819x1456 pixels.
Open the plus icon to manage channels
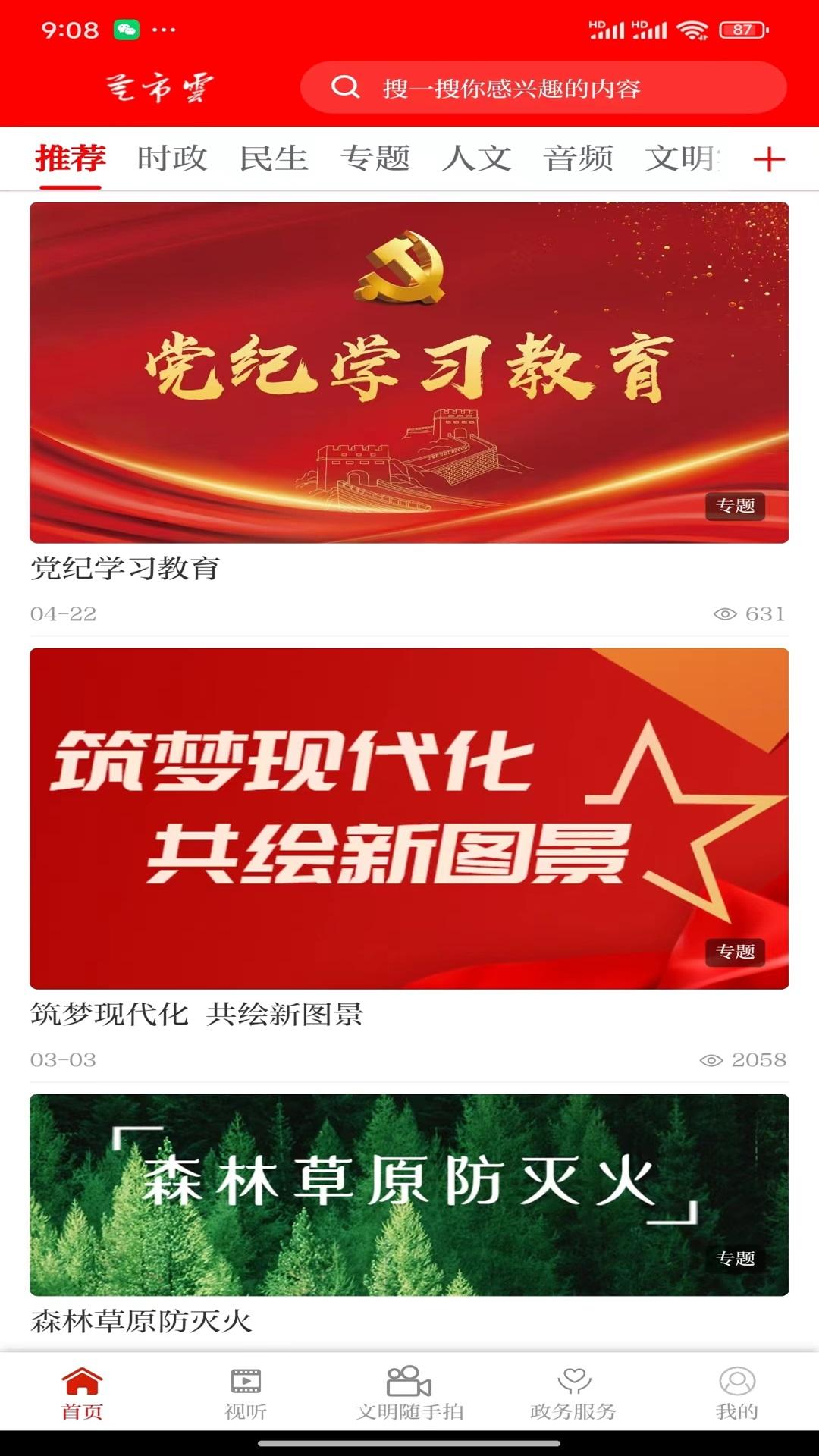coord(768,159)
